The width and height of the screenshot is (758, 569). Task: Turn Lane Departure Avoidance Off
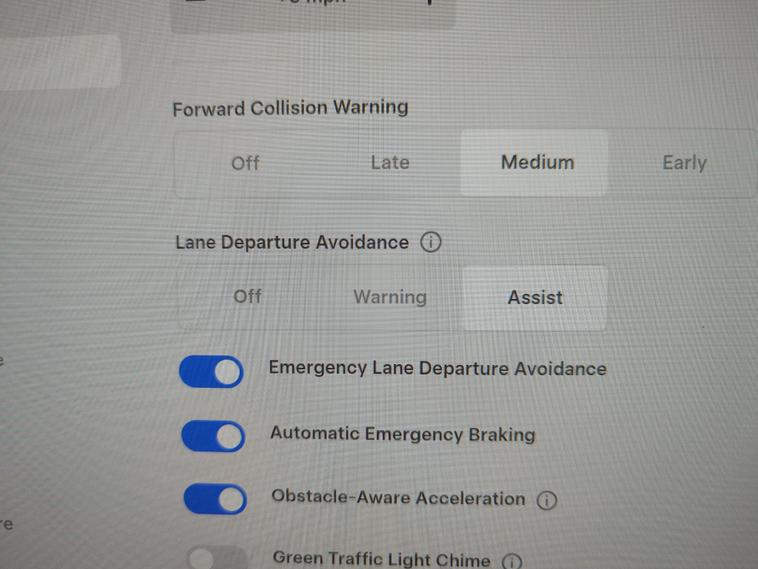click(247, 297)
